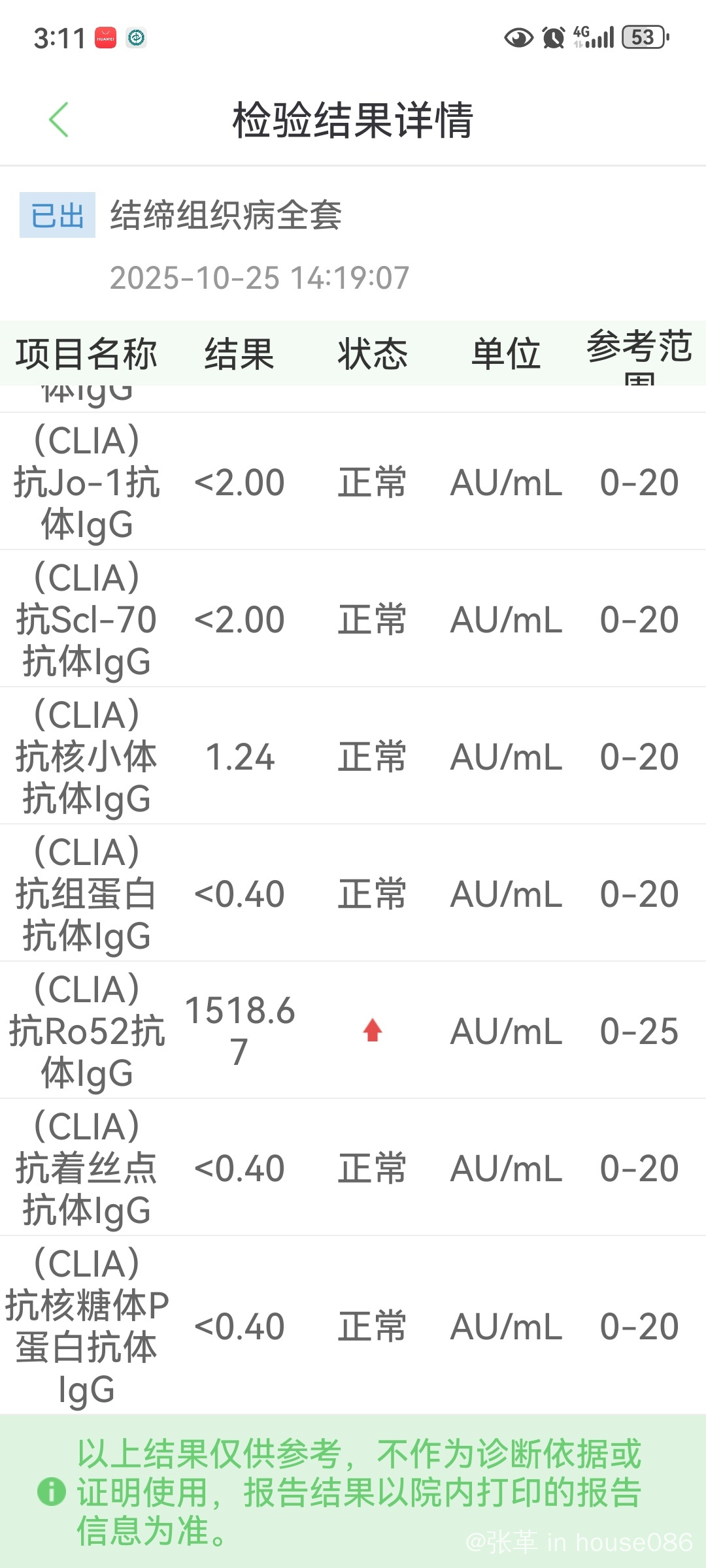The height and width of the screenshot is (1568, 706).
Task: Go back from the test result details
Action: click(x=59, y=120)
